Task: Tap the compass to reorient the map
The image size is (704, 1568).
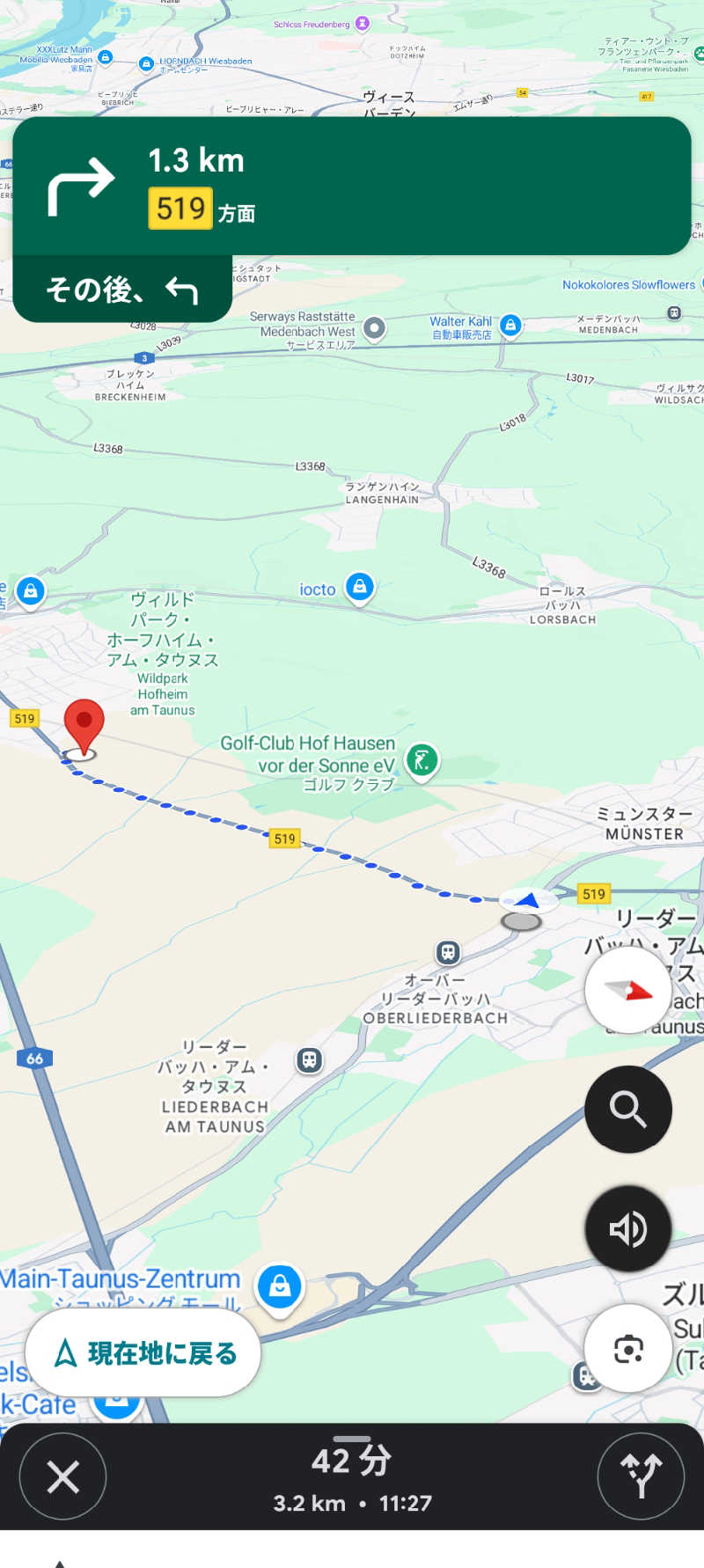Action: (x=628, y=991)
